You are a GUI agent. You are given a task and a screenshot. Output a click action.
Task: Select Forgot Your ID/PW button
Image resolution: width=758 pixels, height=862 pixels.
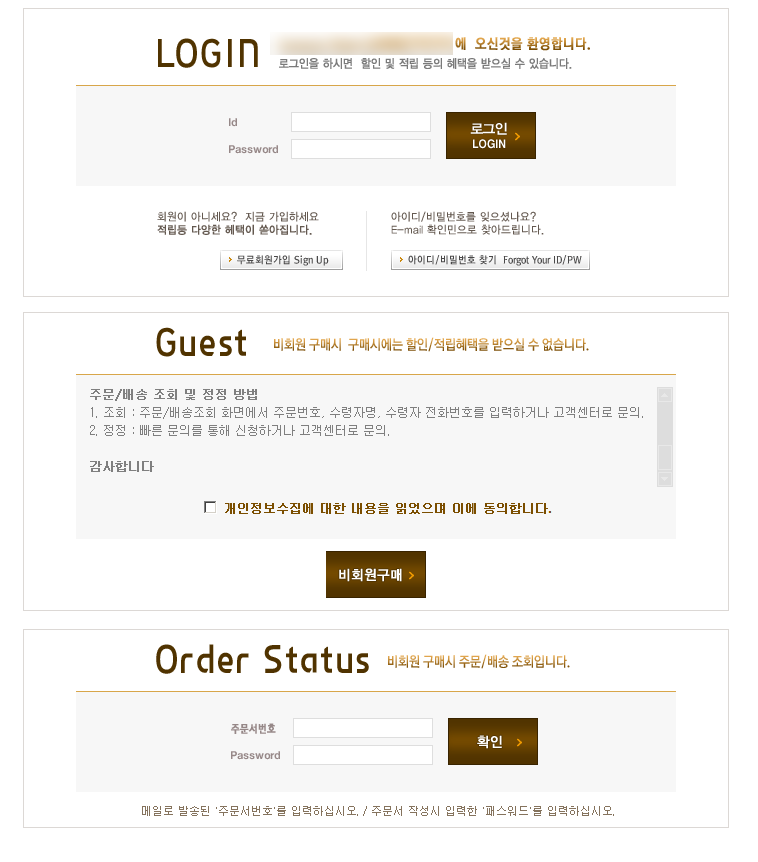[490, 260]
